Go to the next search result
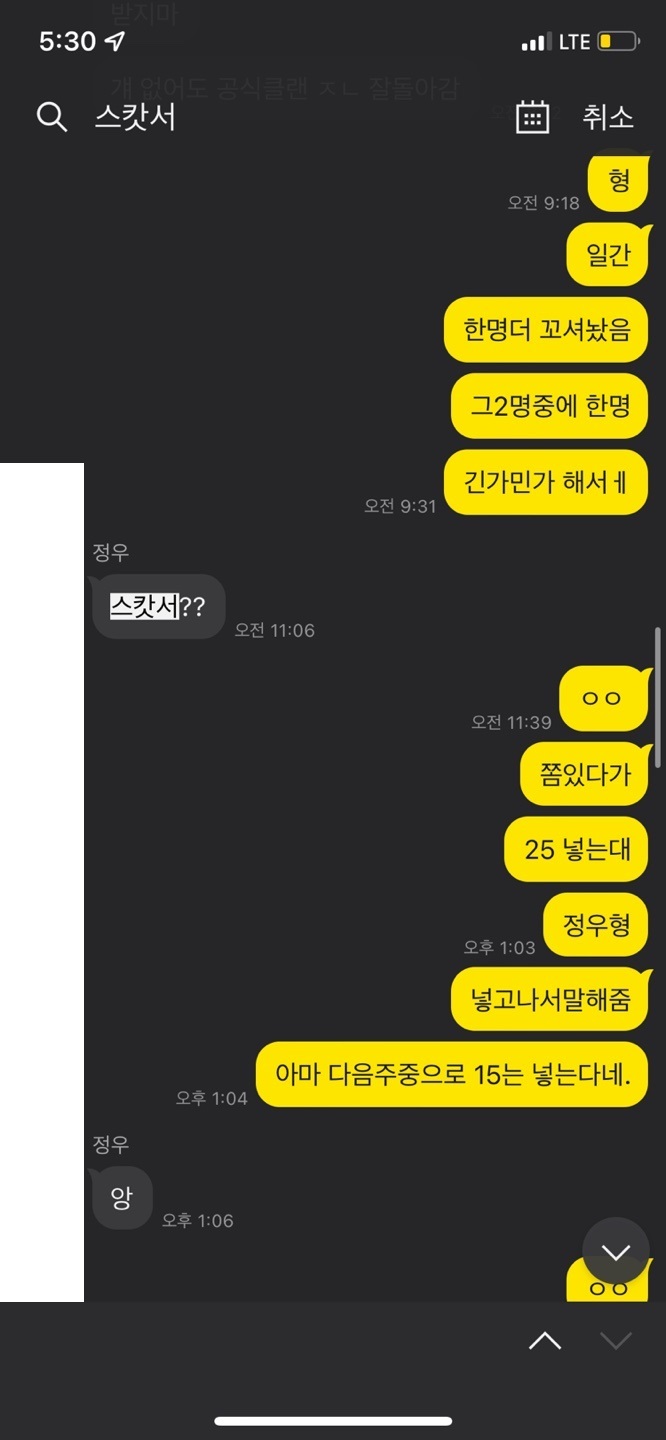 616,1342
